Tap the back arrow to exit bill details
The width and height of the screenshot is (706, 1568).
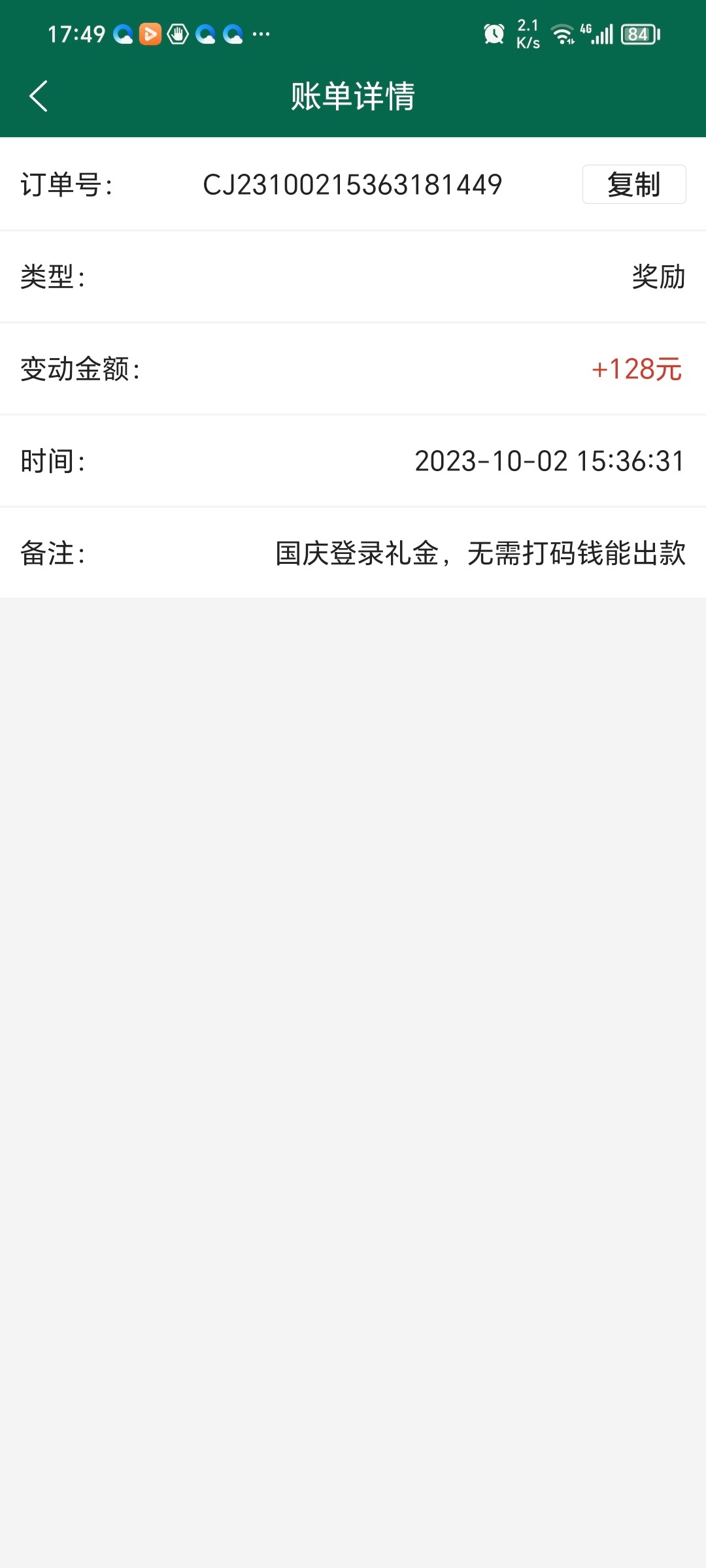[37, 96]
